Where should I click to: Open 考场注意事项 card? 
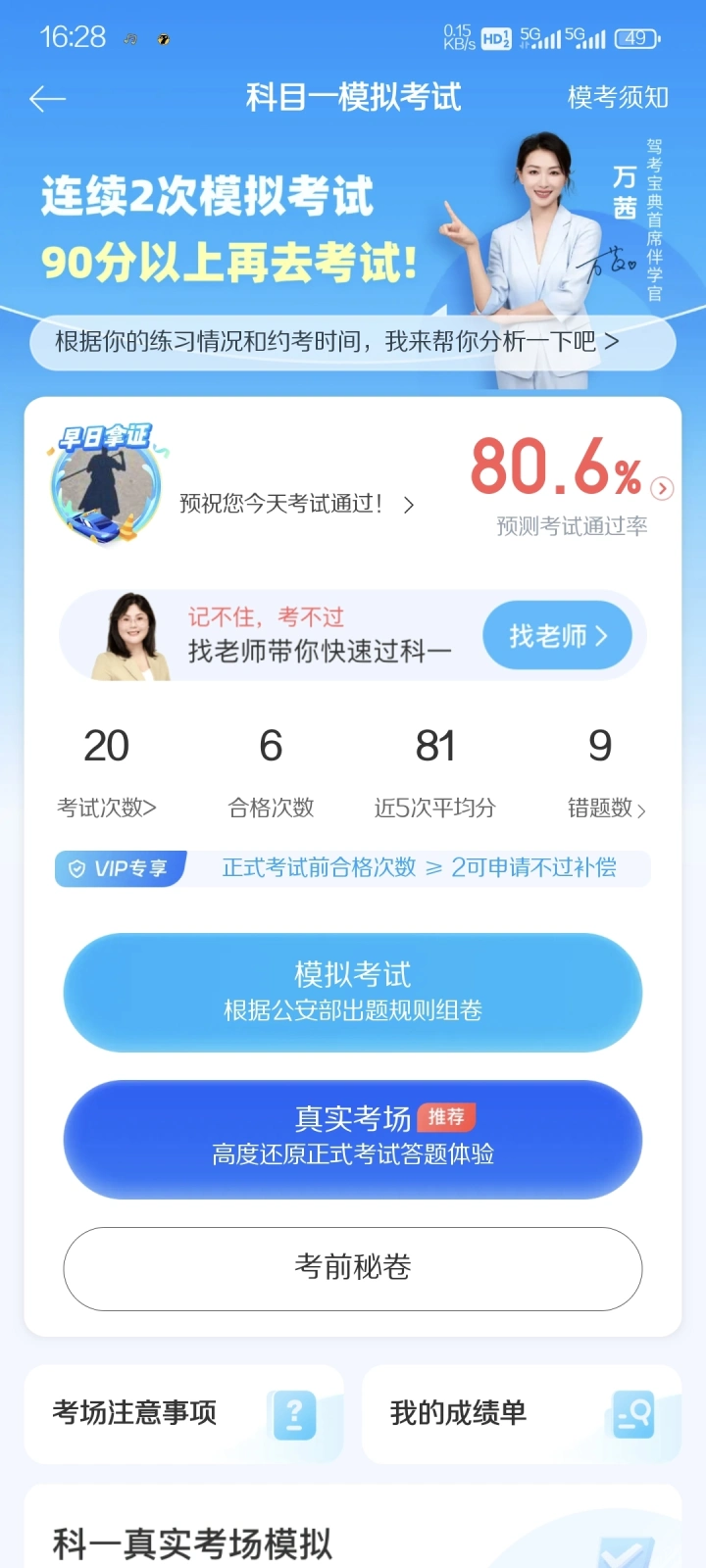point(184,1413)
